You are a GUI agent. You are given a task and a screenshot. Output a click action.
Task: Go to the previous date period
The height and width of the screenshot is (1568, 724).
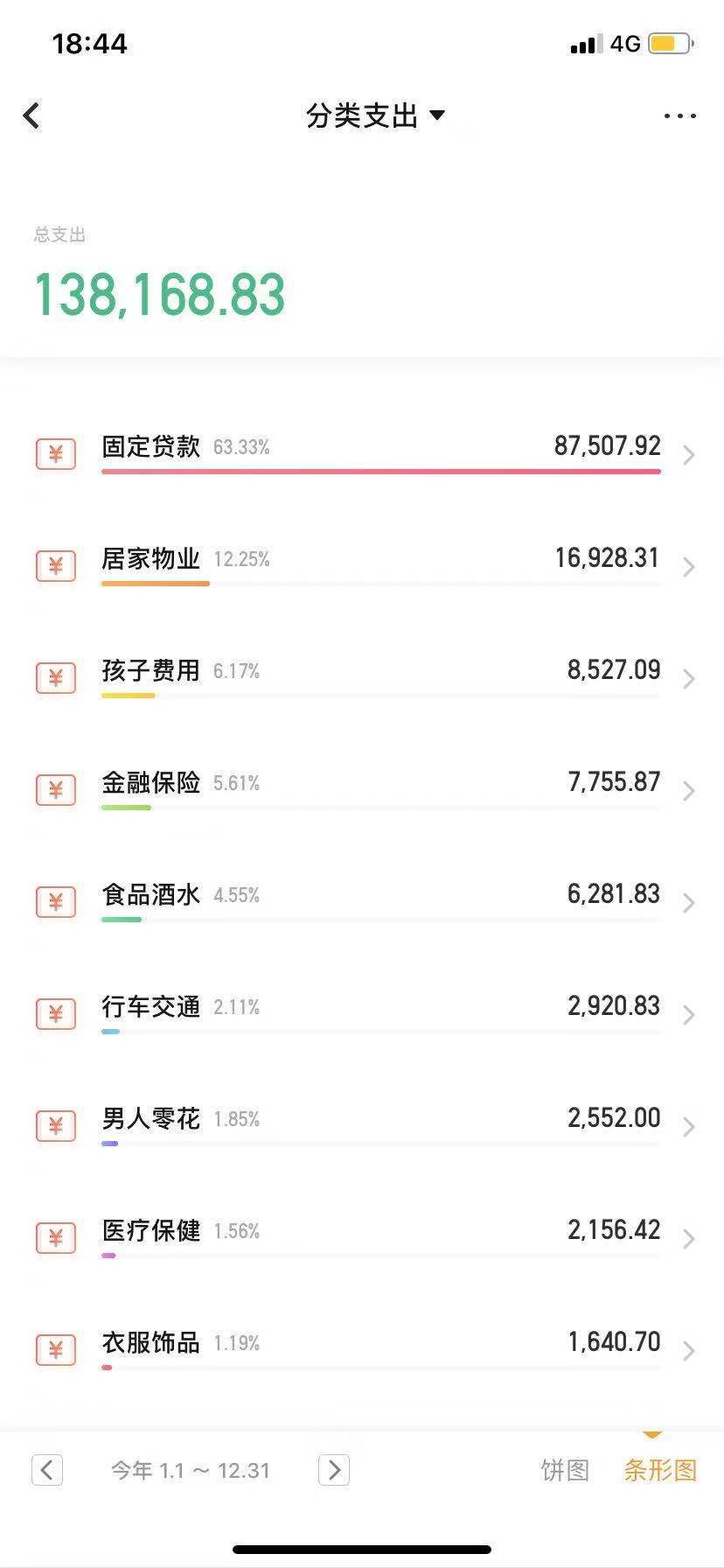[47, 1470]
